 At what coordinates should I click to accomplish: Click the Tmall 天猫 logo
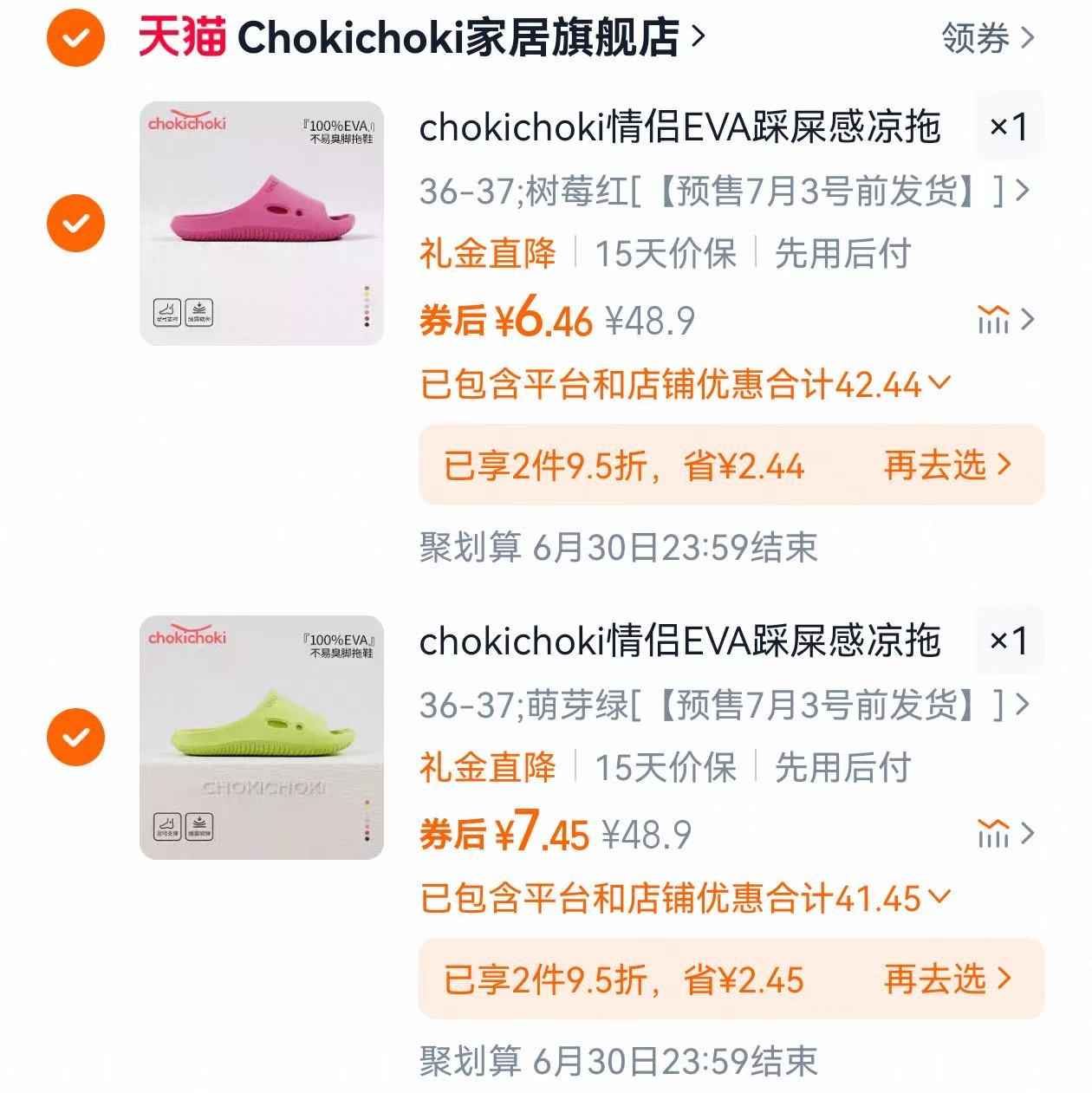point(183,38)
